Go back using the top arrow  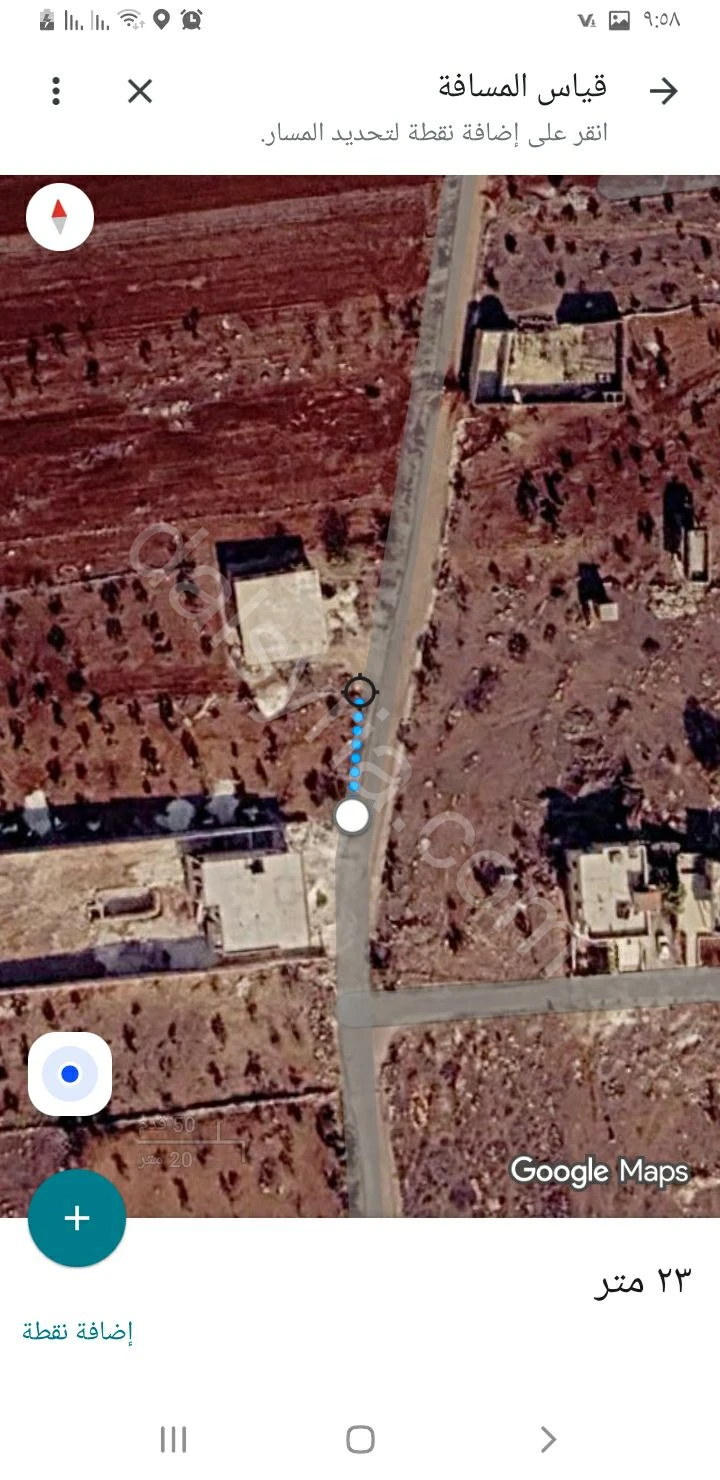pos(663,91)
